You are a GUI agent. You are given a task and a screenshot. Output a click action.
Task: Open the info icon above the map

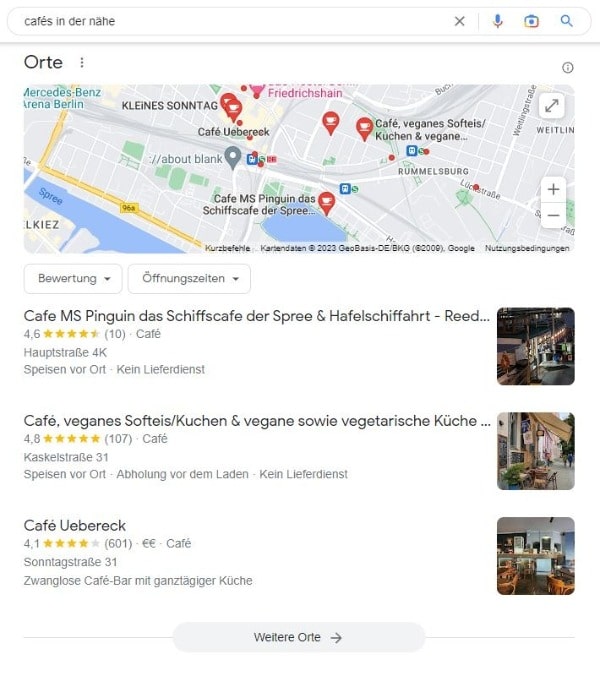pyautogui.click(x=568, y=68)
